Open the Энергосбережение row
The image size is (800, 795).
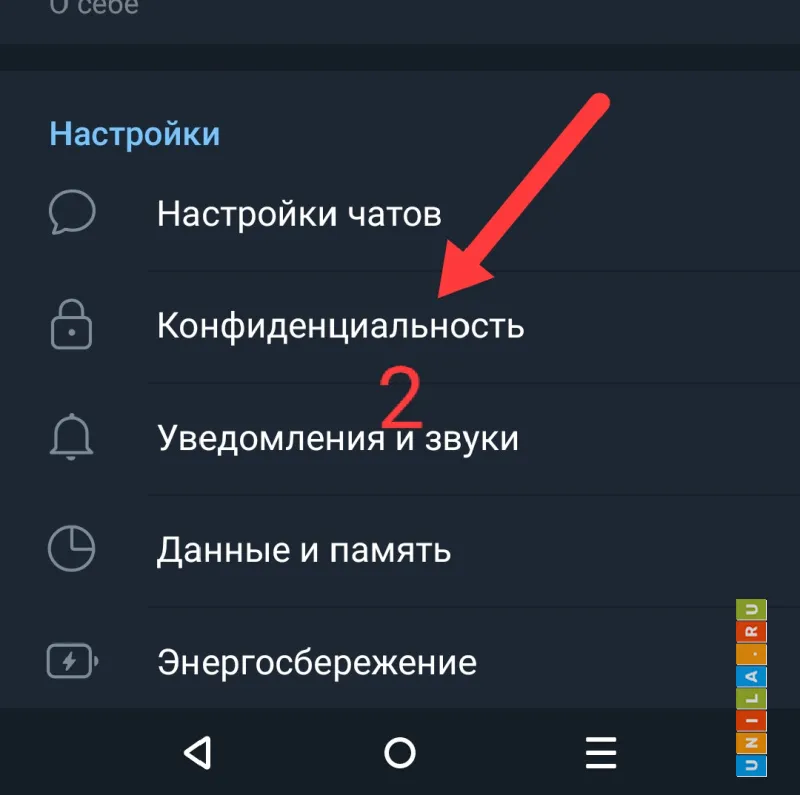[316, 662]
